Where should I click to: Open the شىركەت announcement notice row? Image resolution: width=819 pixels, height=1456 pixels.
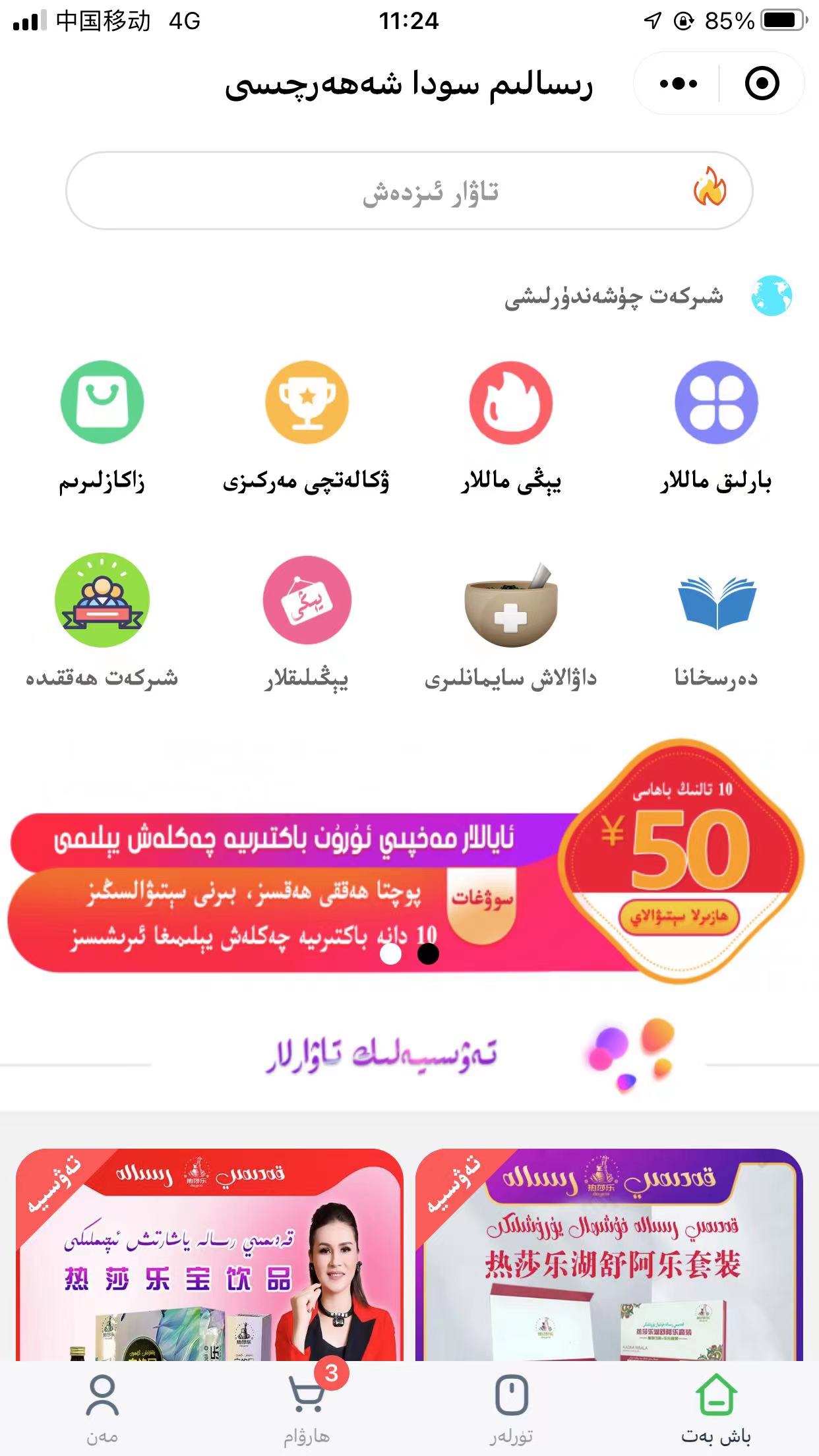(x=613, y=297)
